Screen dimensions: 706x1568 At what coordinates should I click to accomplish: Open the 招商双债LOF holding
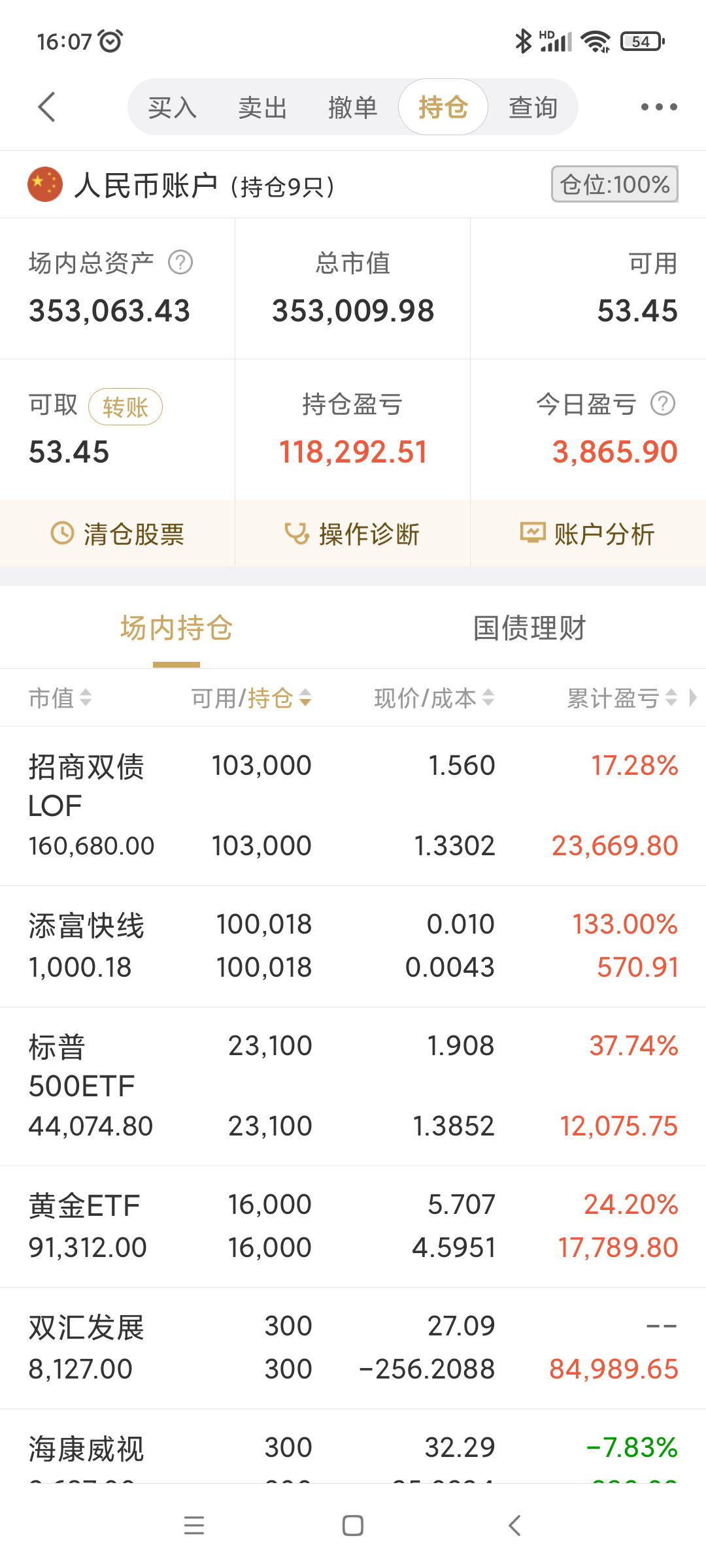click(x=353, y=806)
